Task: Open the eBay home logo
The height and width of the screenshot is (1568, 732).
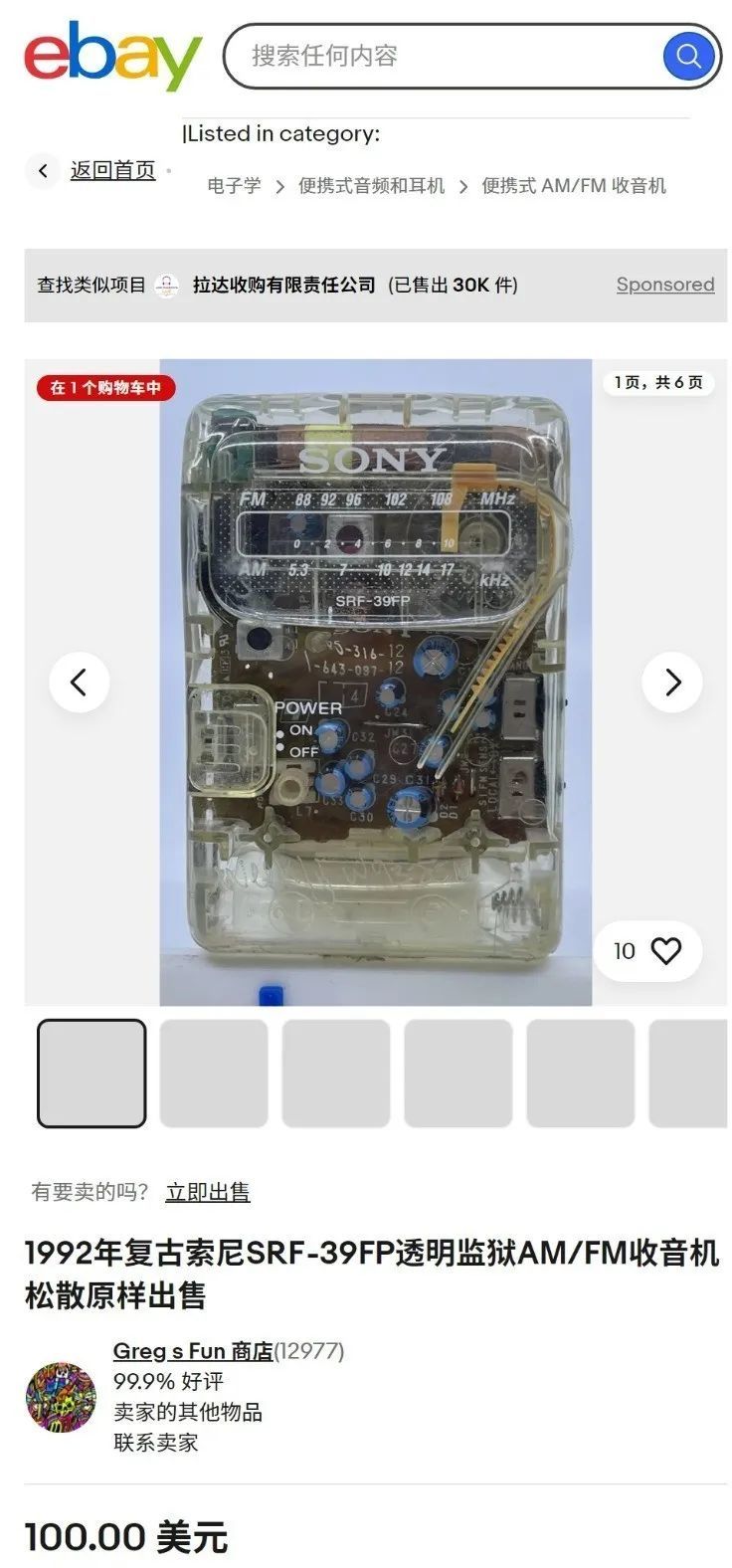Action: click(x=112, y=56)
